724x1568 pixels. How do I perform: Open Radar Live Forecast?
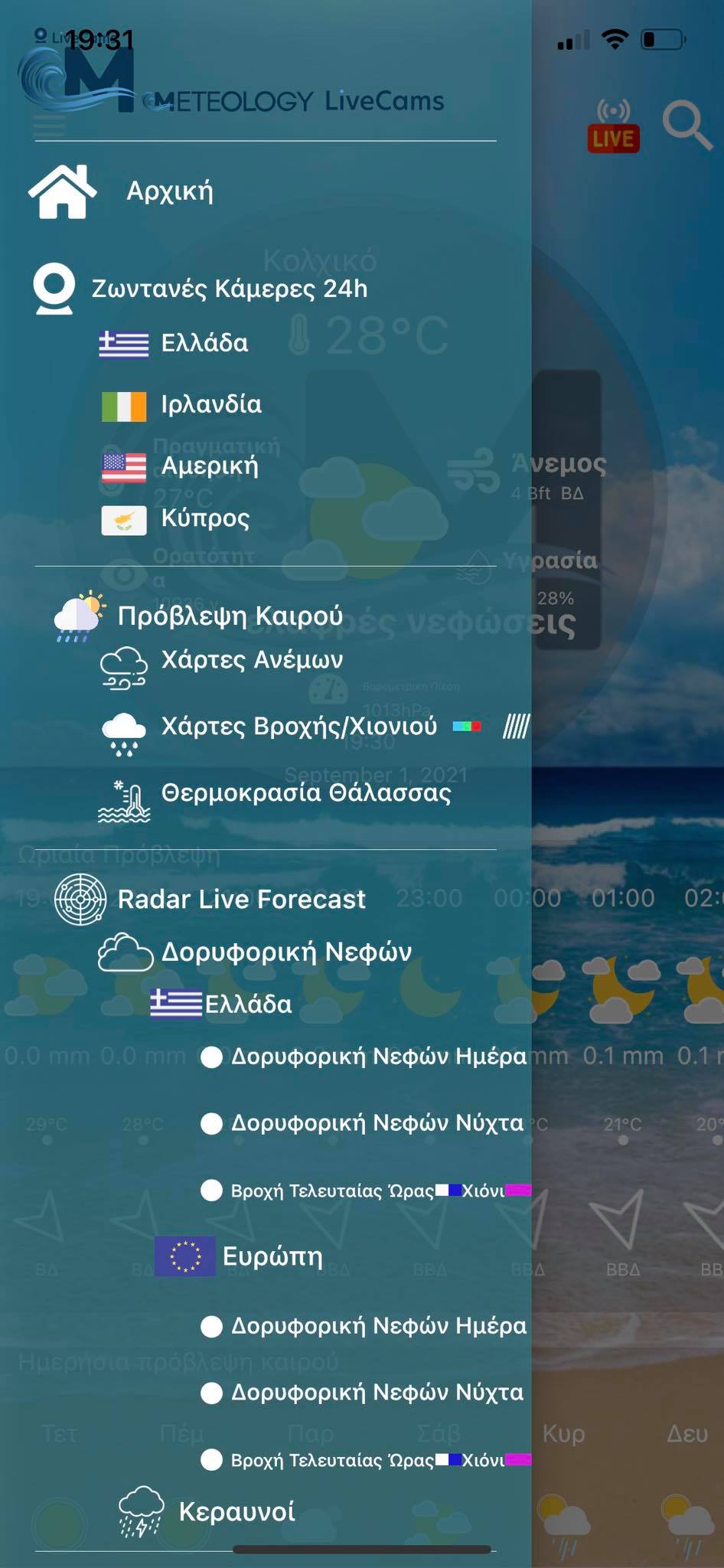click(x=241, y=899)
